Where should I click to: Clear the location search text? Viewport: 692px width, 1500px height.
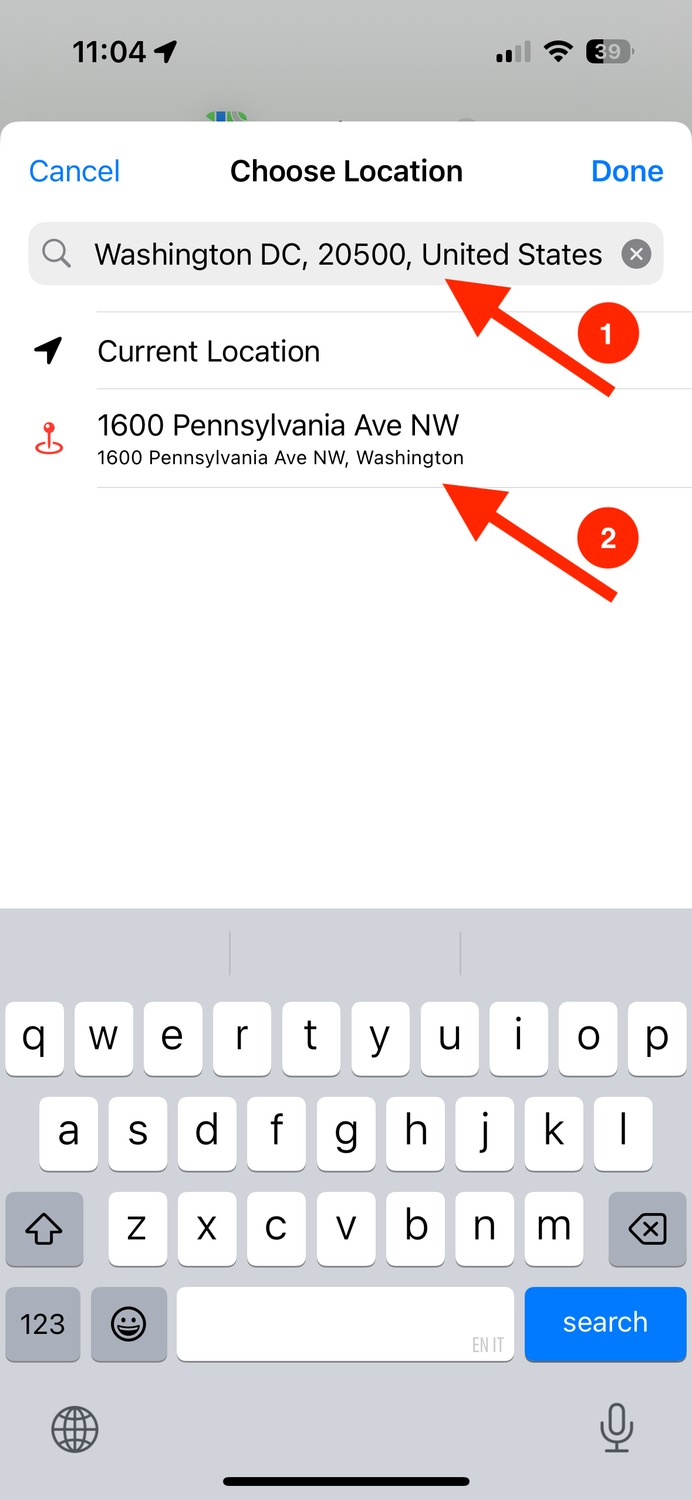636,254
